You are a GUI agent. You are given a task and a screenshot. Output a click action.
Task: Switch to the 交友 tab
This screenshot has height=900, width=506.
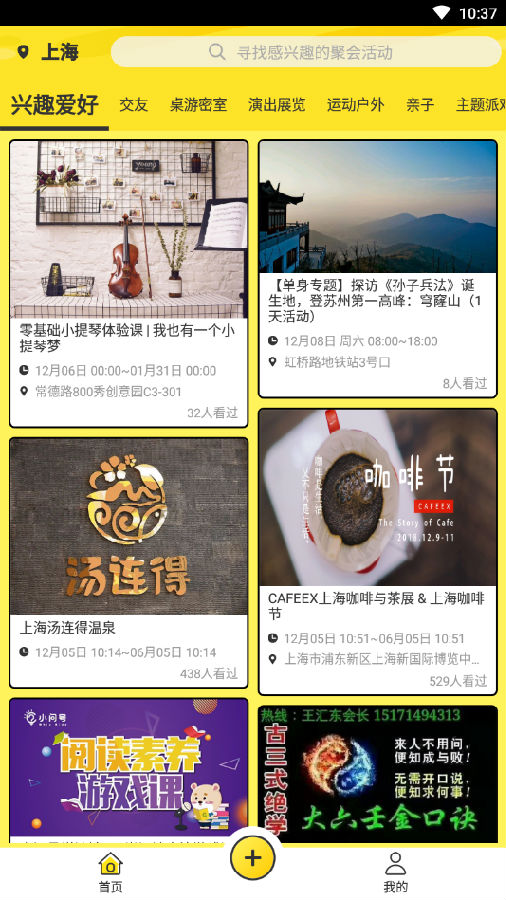[x=133, y=105]
